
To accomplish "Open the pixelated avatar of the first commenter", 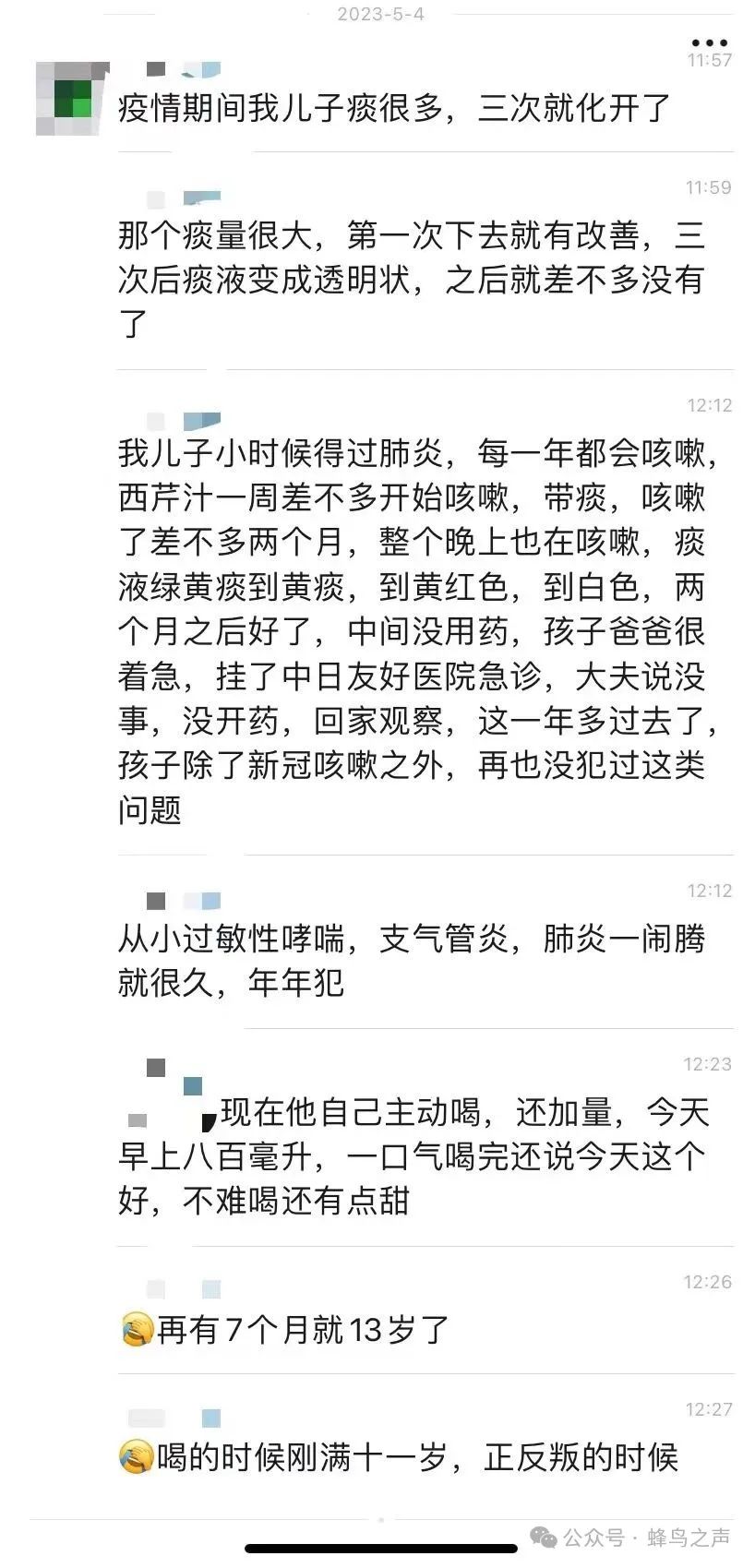I will 72,99.
